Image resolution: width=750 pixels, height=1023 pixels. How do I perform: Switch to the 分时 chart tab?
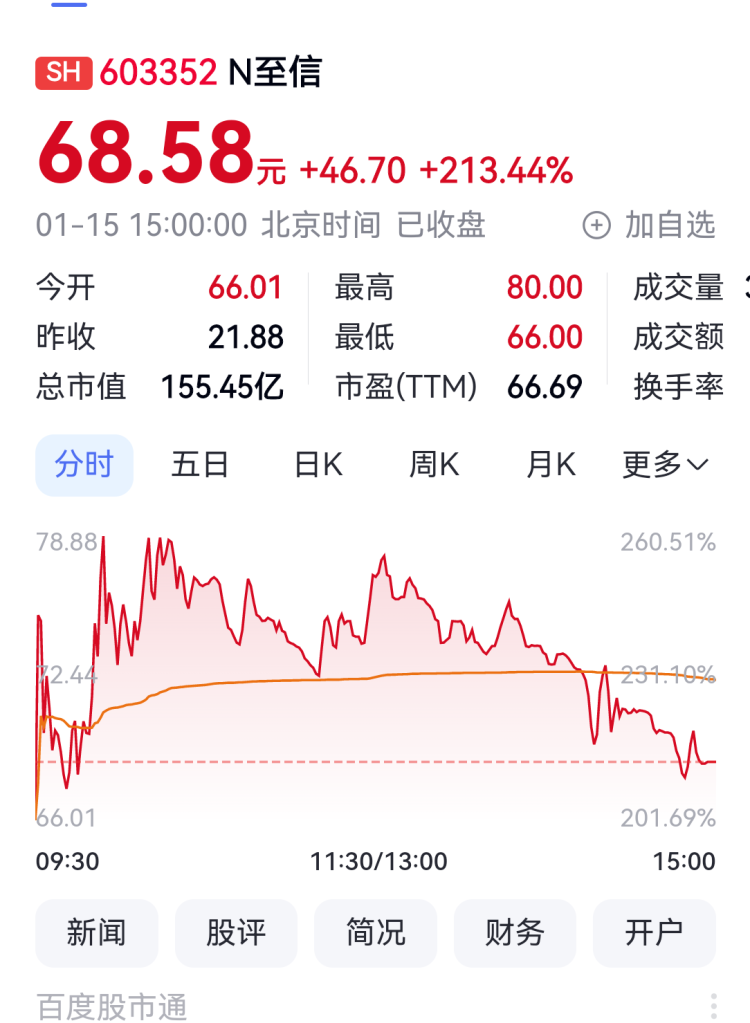(84, 465)
